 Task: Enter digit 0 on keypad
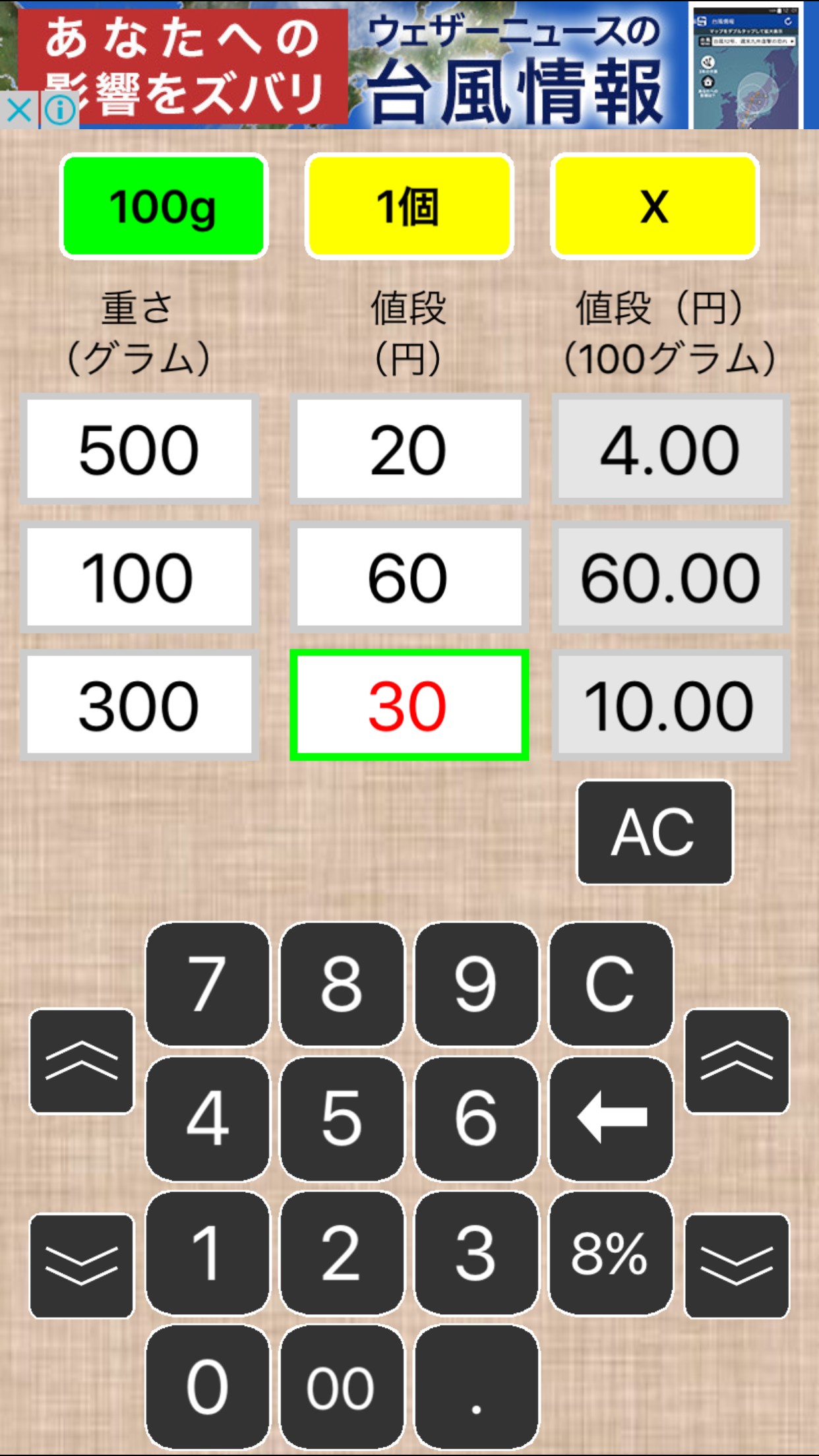[207, 1387]
